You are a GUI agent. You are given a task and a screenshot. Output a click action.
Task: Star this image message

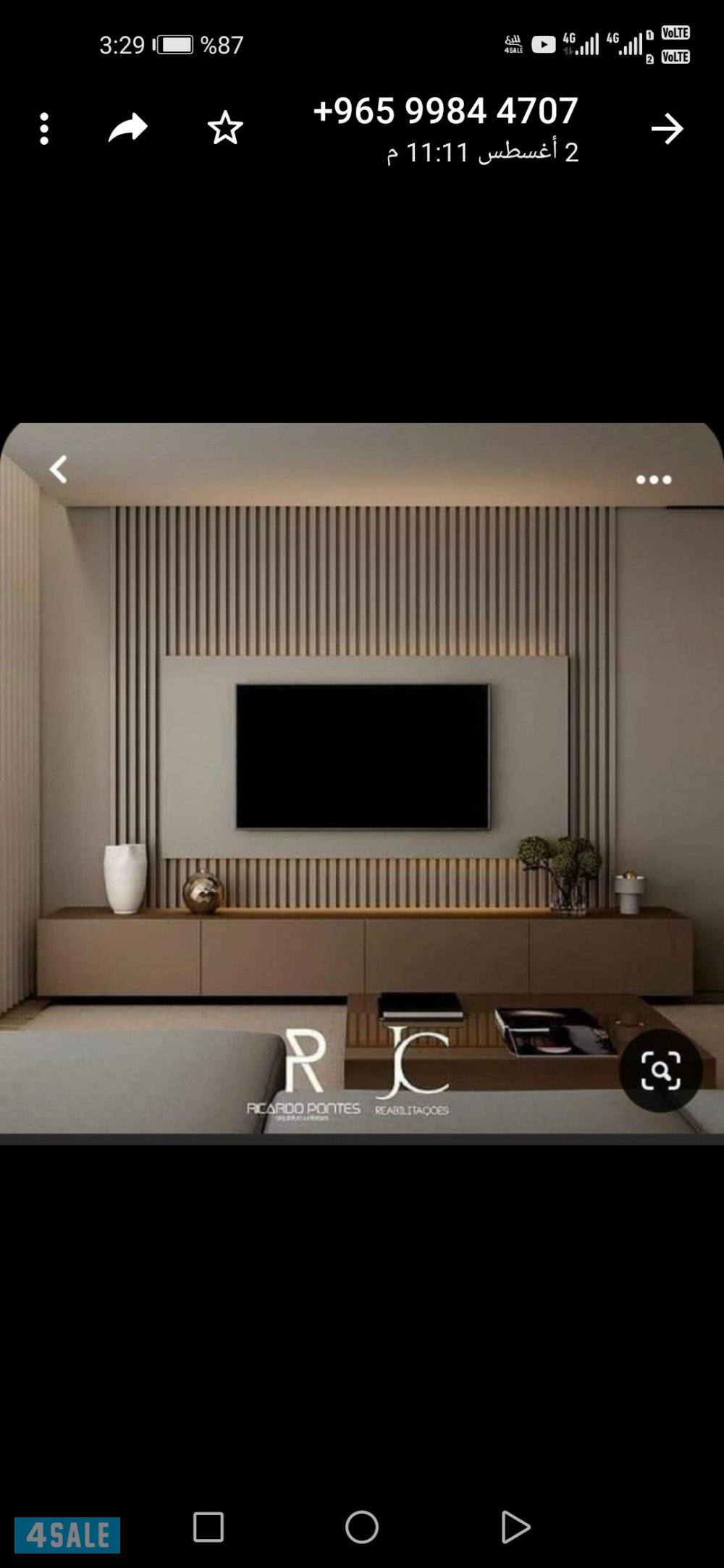[x=225, y=128]
